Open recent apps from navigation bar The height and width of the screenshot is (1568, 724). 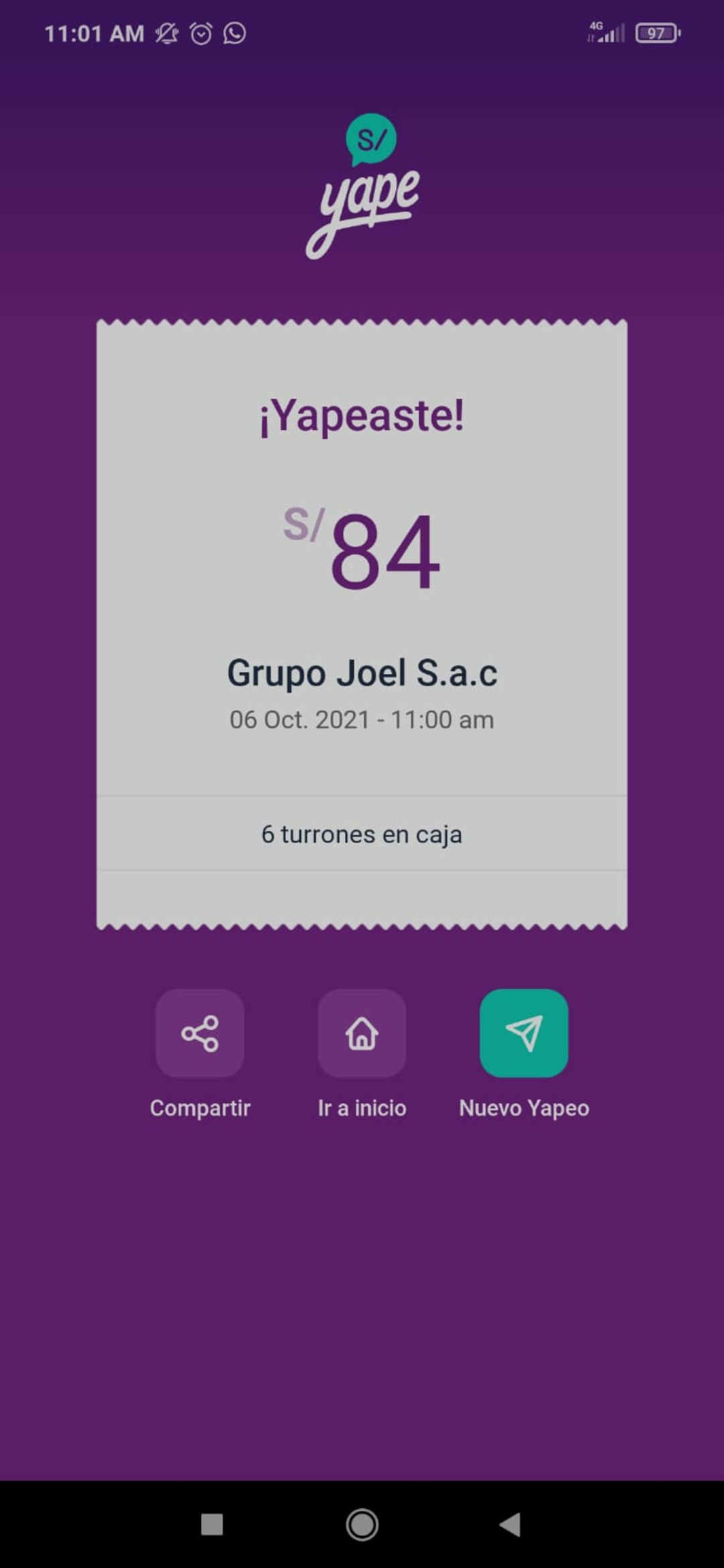pyautogui.click(x=212, y=1524)
